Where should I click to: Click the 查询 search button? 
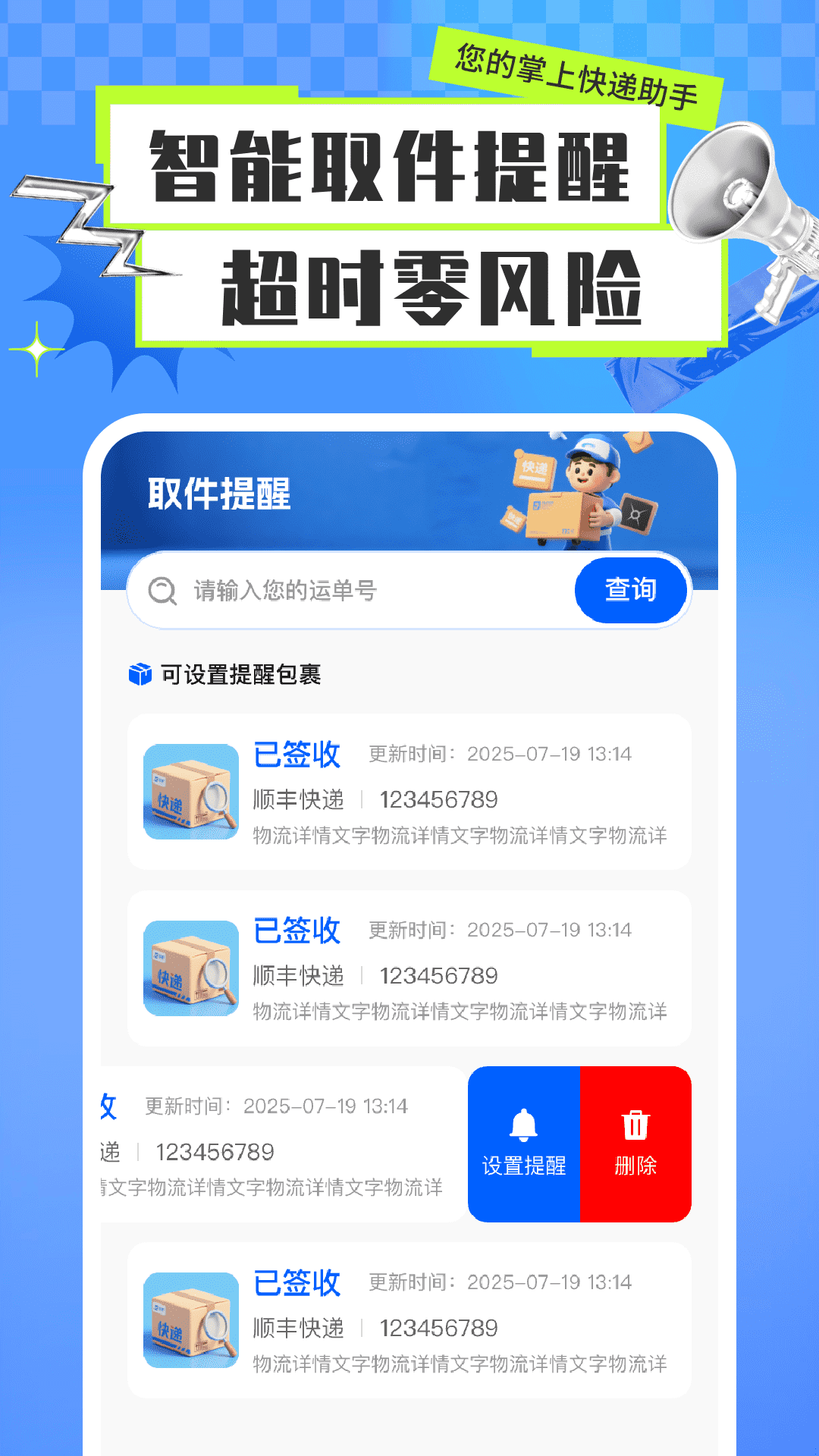(630, 591)
